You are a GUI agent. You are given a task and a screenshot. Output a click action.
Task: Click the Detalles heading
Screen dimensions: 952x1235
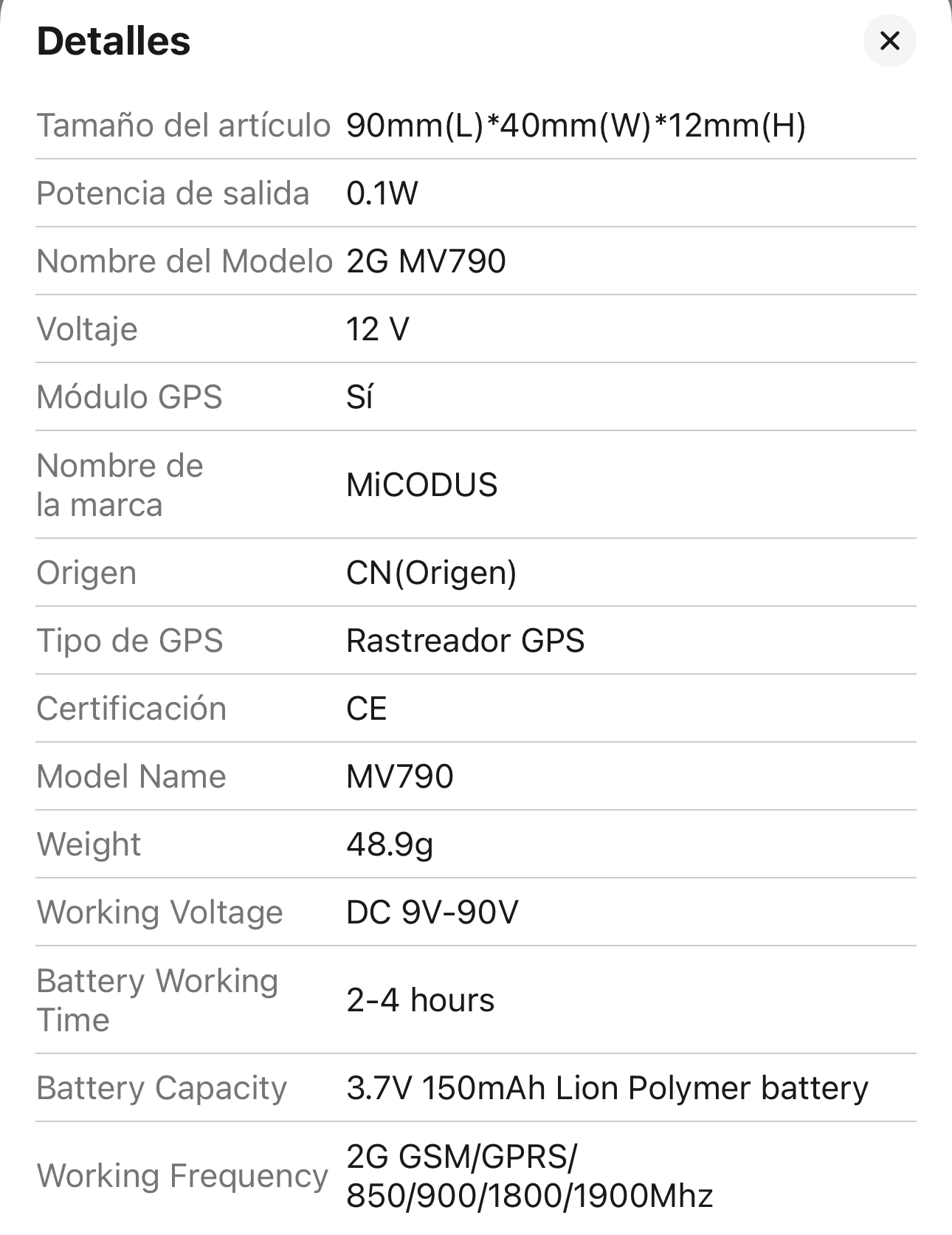coord(112,41)
